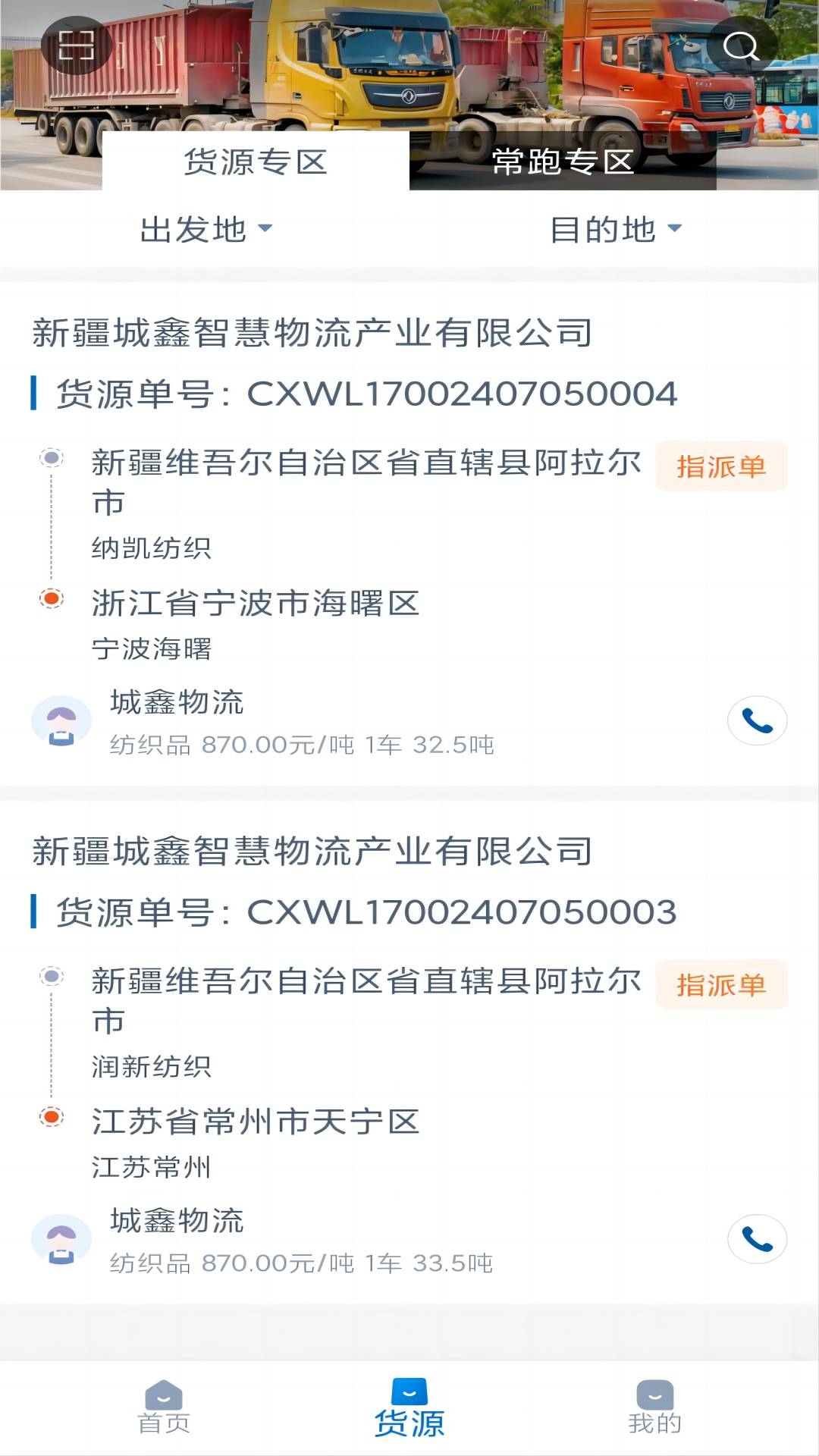Go to the 首页 tab
Screen dimensions: 819x1456
coord(164,1407)
